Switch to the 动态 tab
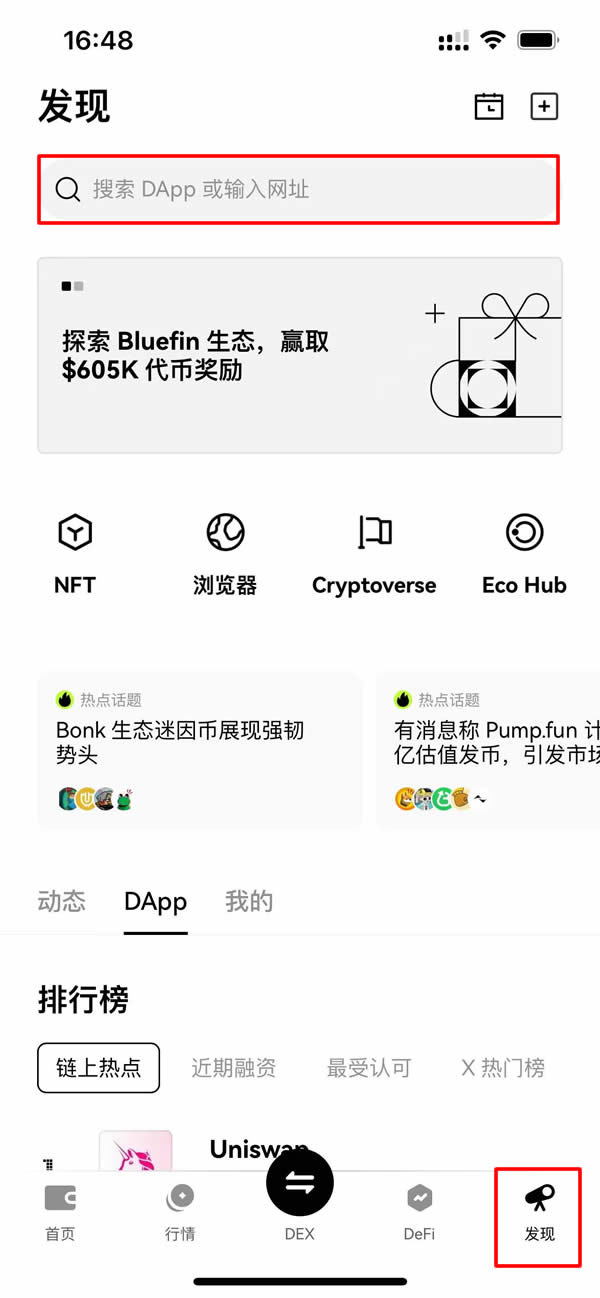The height and width of the screenshot is (1298, 600). pos(62,901)
